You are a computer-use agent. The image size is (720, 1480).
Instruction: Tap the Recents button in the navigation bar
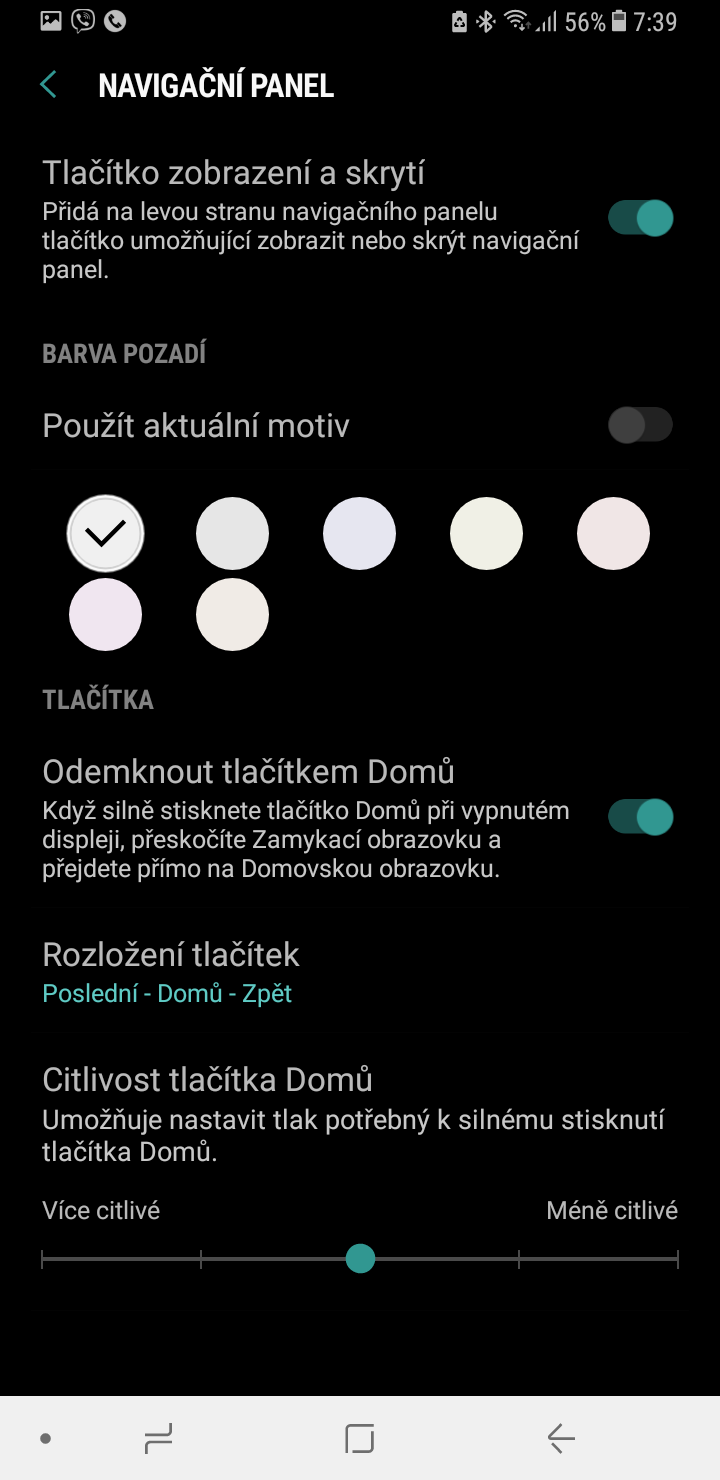(158, 1440)
